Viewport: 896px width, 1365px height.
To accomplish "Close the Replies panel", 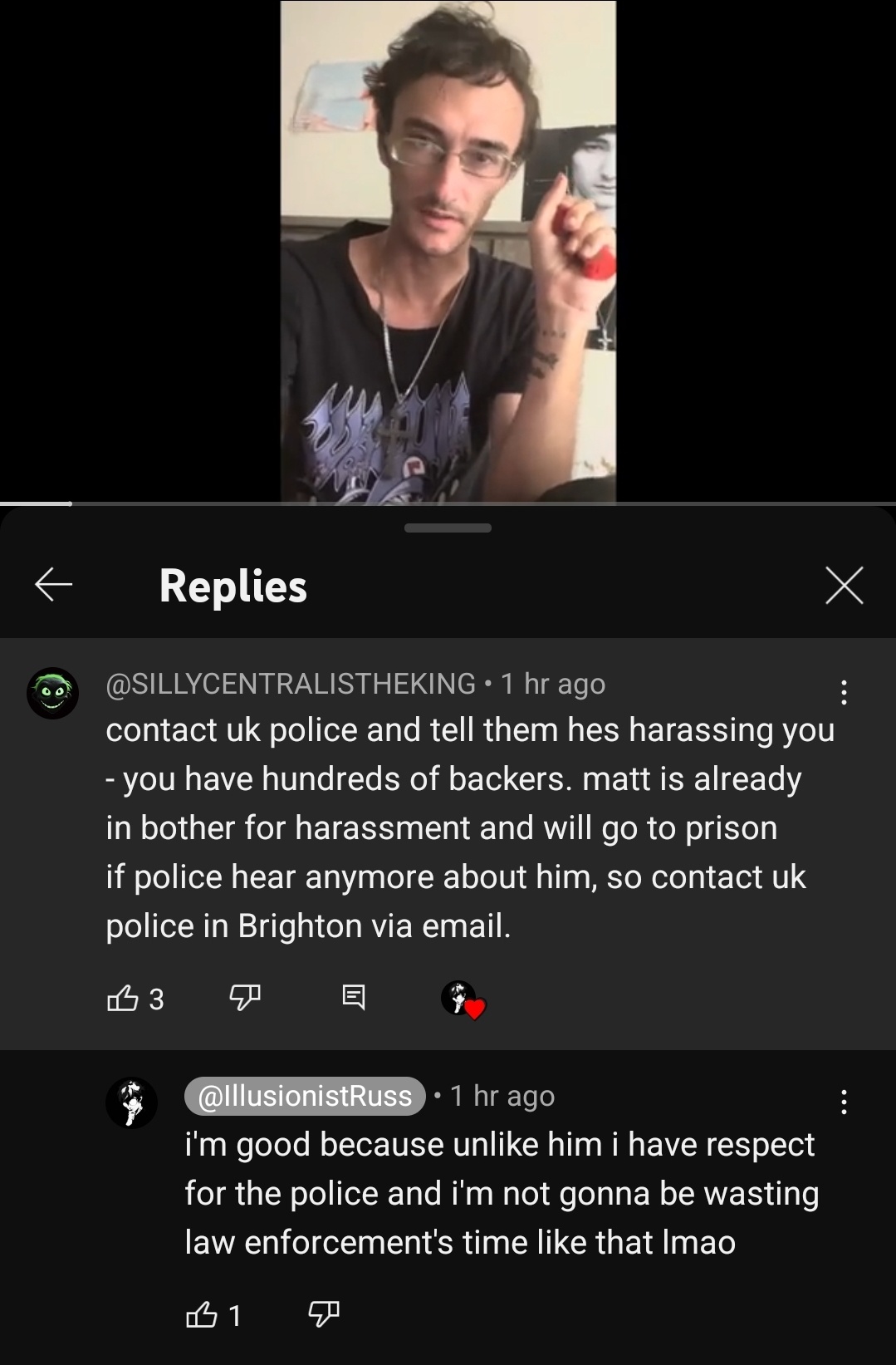I will point(845,585).
